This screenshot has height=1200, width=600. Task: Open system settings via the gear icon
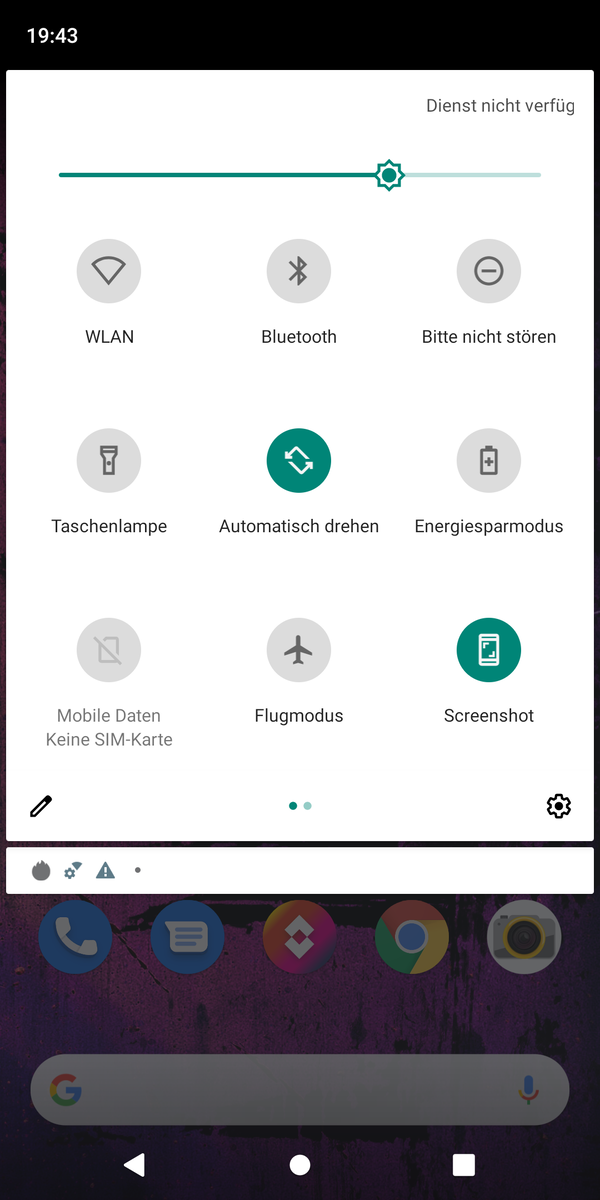tap(559, 806)
